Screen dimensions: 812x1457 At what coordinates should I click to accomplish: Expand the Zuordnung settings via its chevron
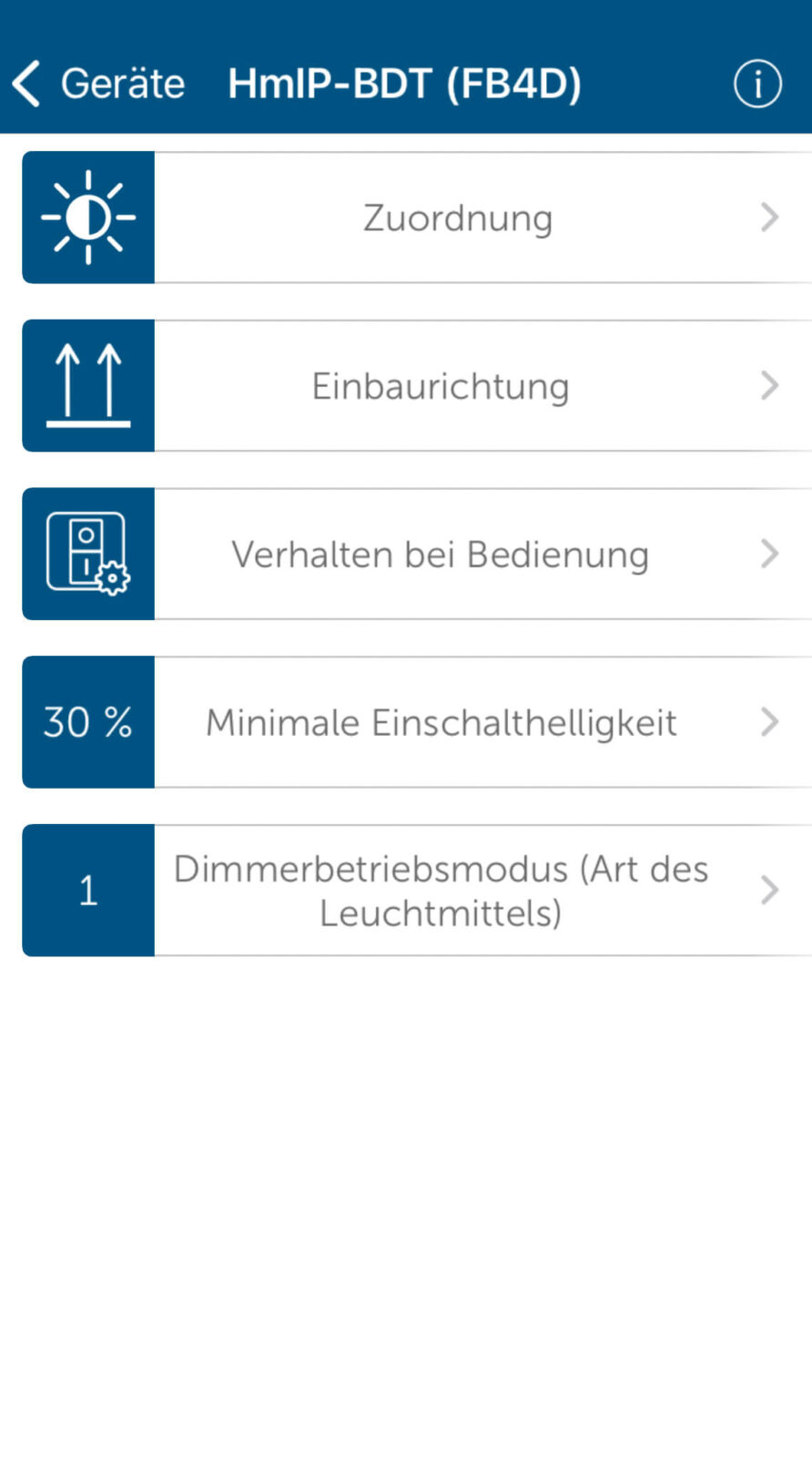pyautogui.click(x=769, y=217)
